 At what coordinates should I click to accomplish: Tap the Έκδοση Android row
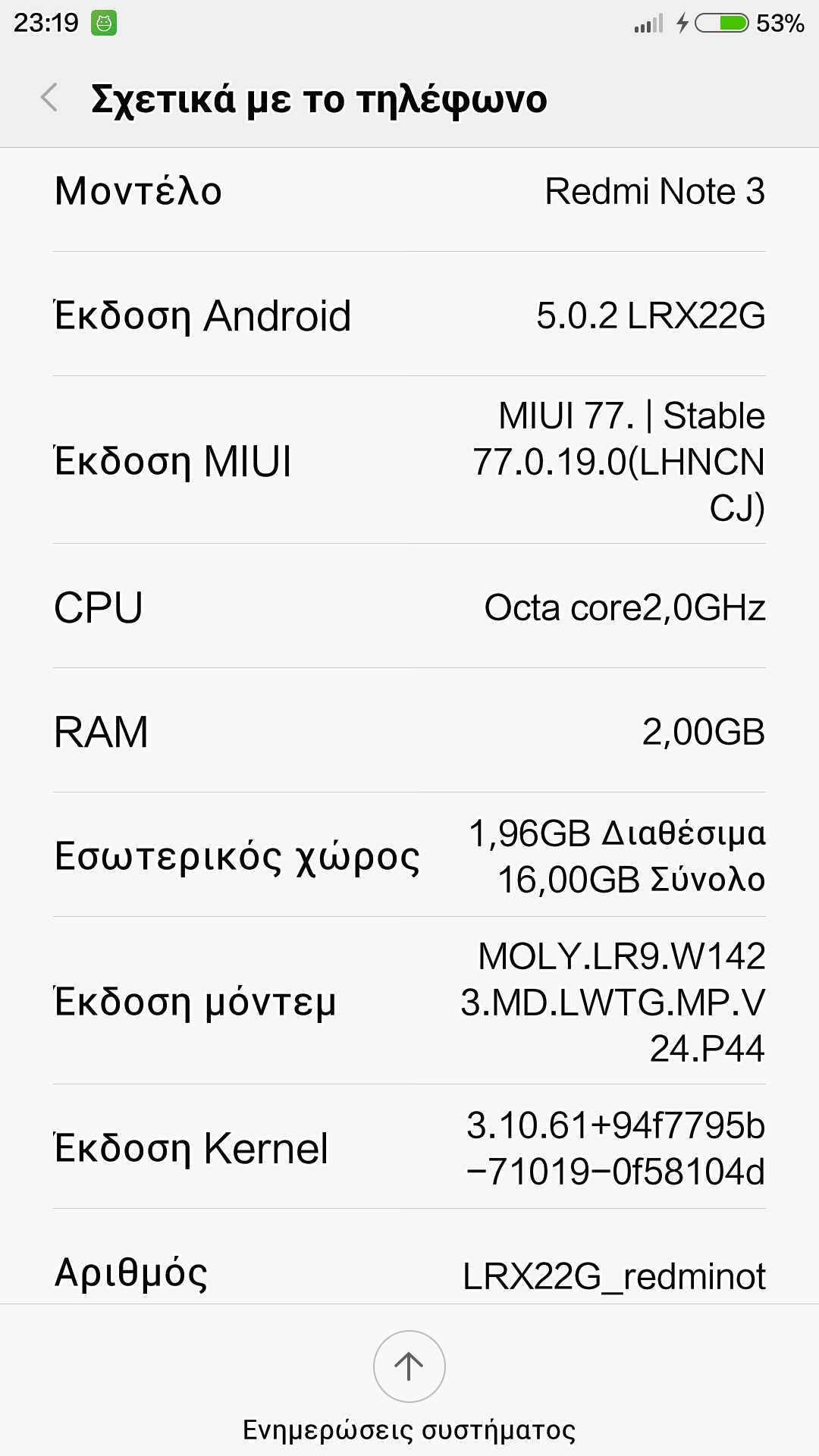coord(409,315)
